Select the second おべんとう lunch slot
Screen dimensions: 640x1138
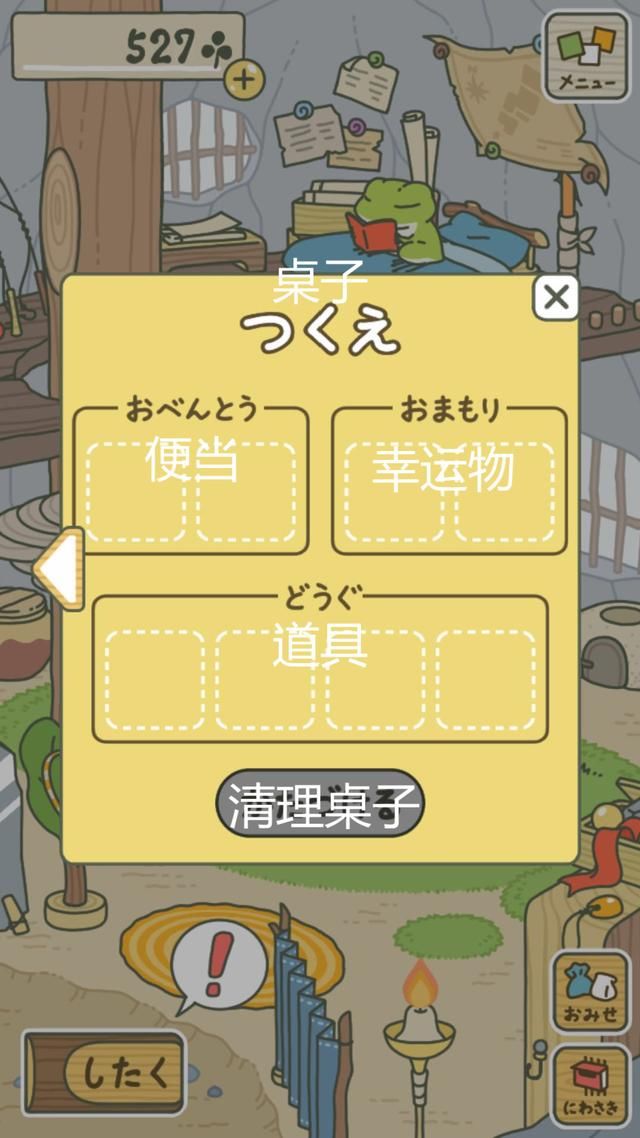click(246, 492)
